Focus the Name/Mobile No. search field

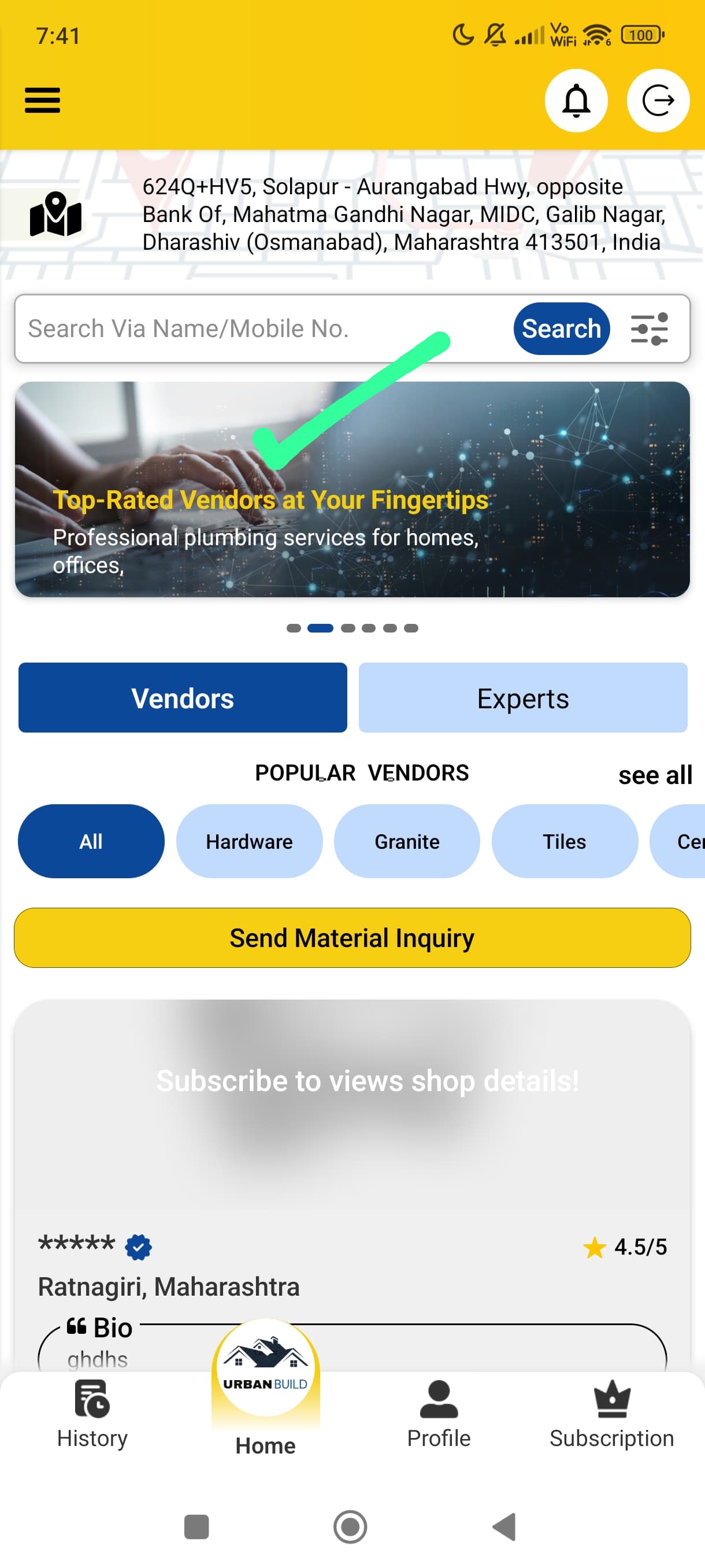pyautogui.click(x=262, y=329)
